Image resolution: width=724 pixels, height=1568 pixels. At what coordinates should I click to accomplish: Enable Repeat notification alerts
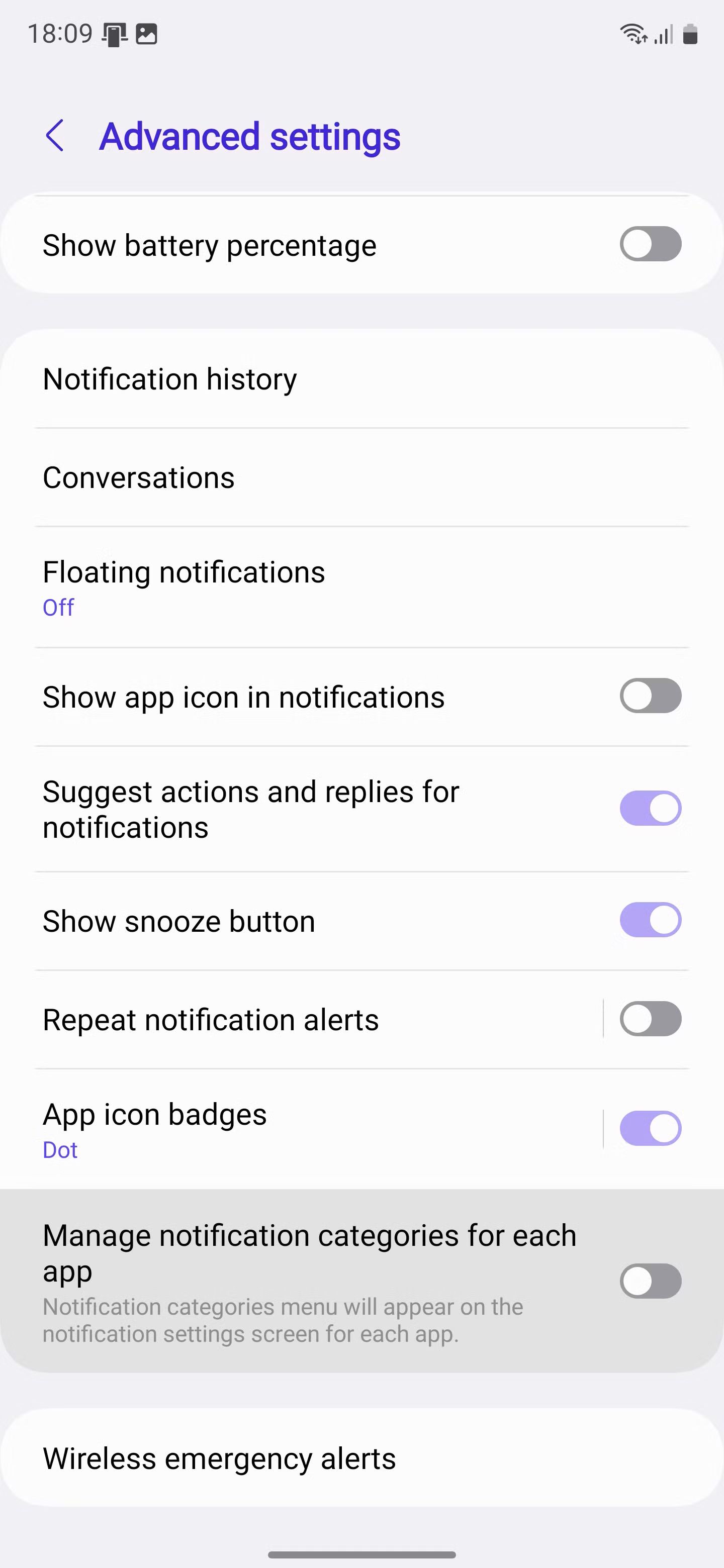click(650, 1019)
